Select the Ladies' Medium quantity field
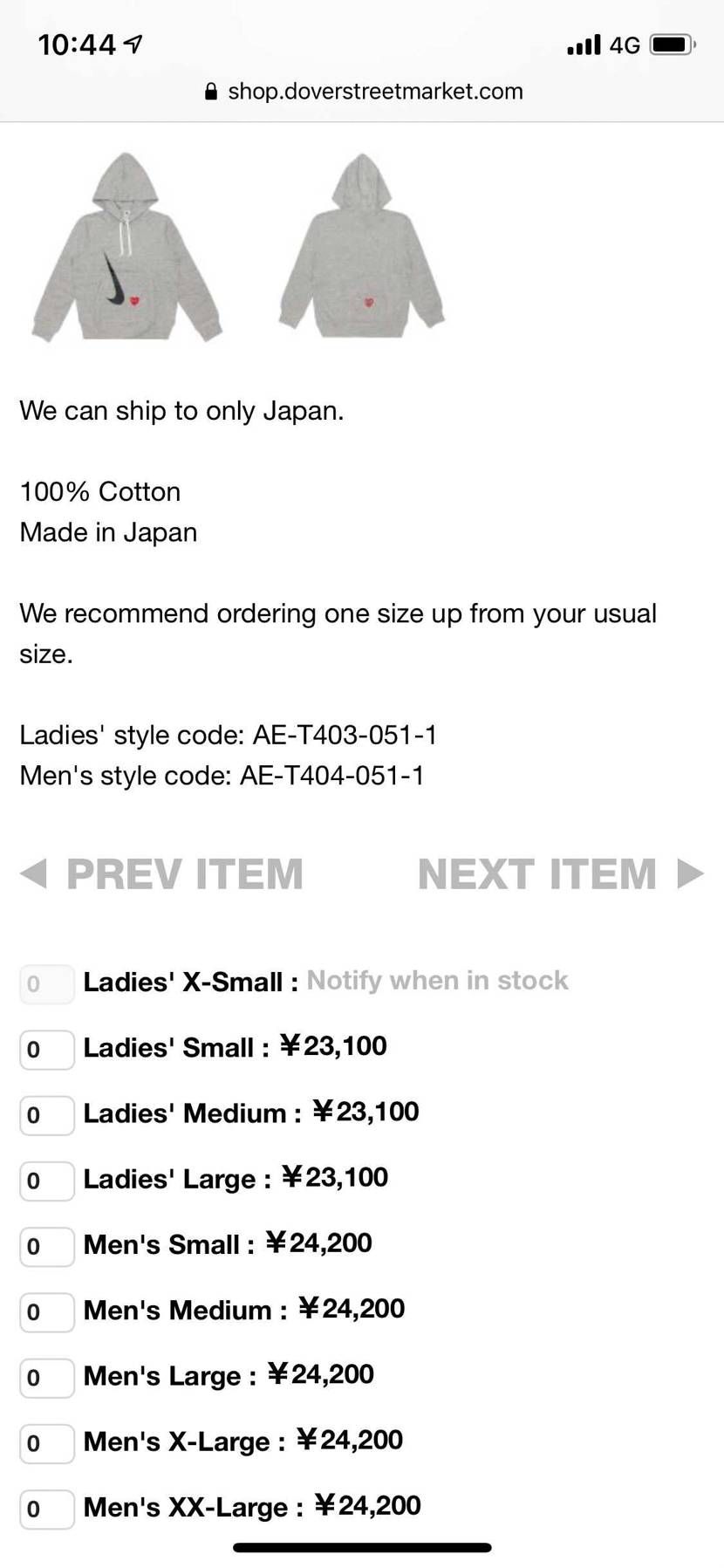Viewport: 724px width, 1568px height. tap(46, 1114)
